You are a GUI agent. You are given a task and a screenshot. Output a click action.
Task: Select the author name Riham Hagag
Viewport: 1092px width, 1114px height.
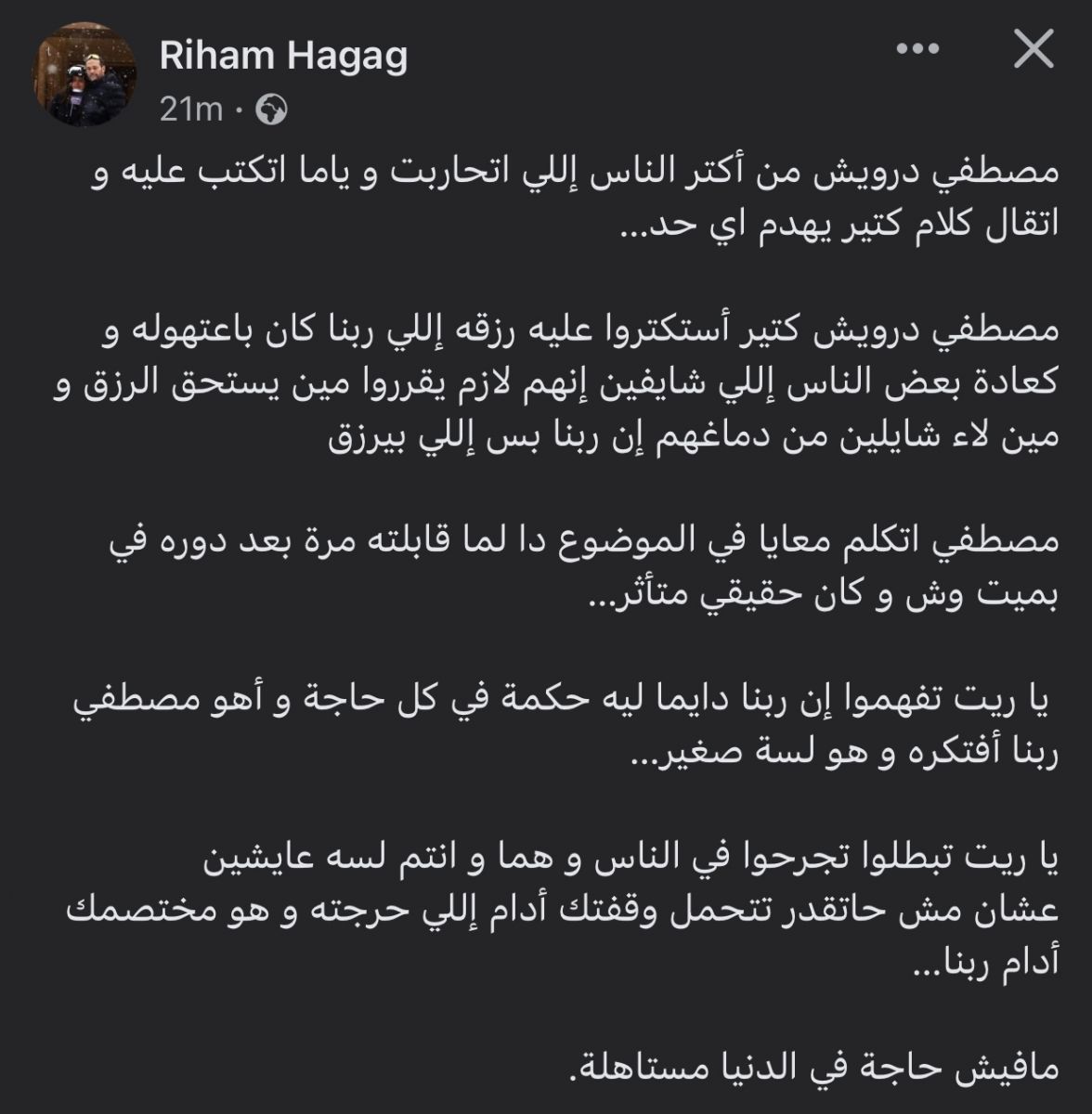(283, 57)
